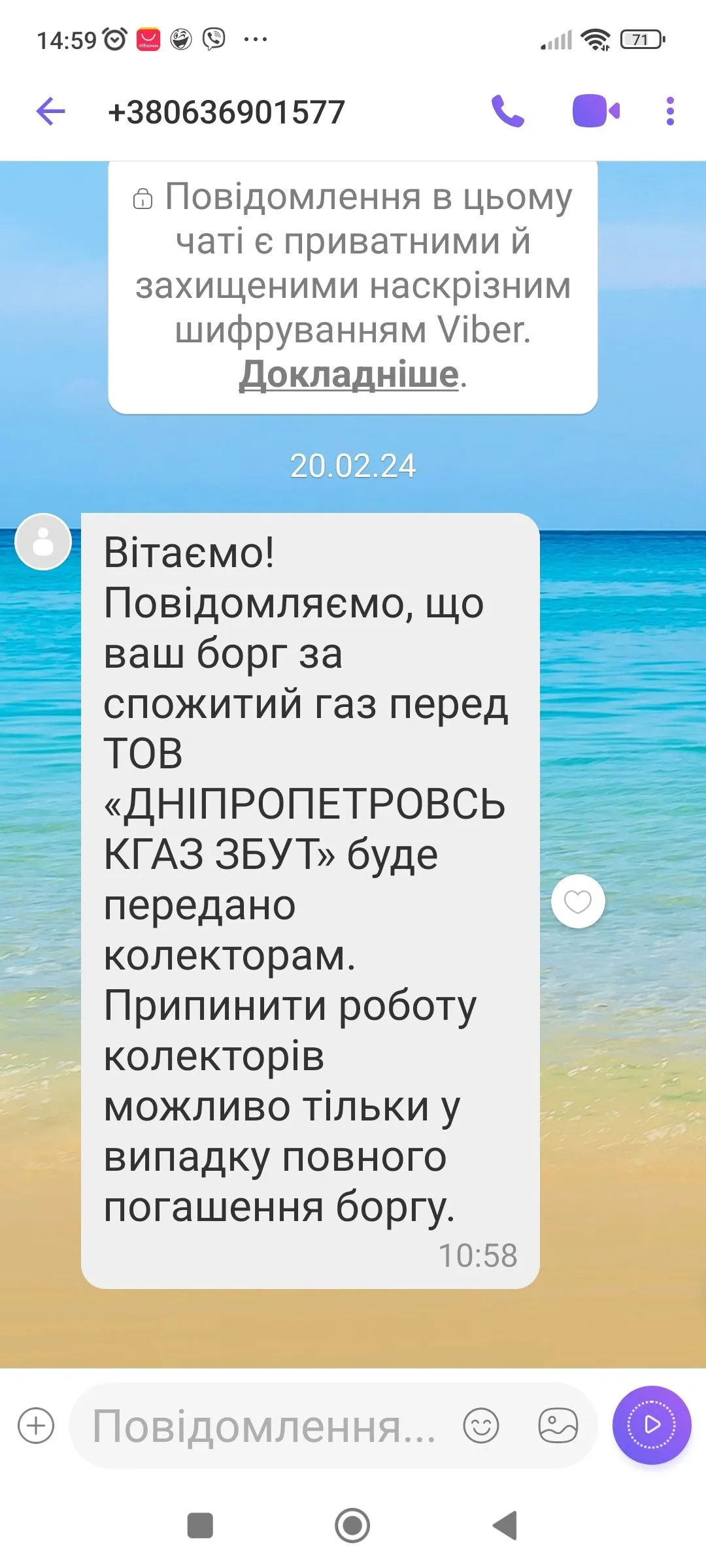
Task: Start a video call
Action: [596, 111]
